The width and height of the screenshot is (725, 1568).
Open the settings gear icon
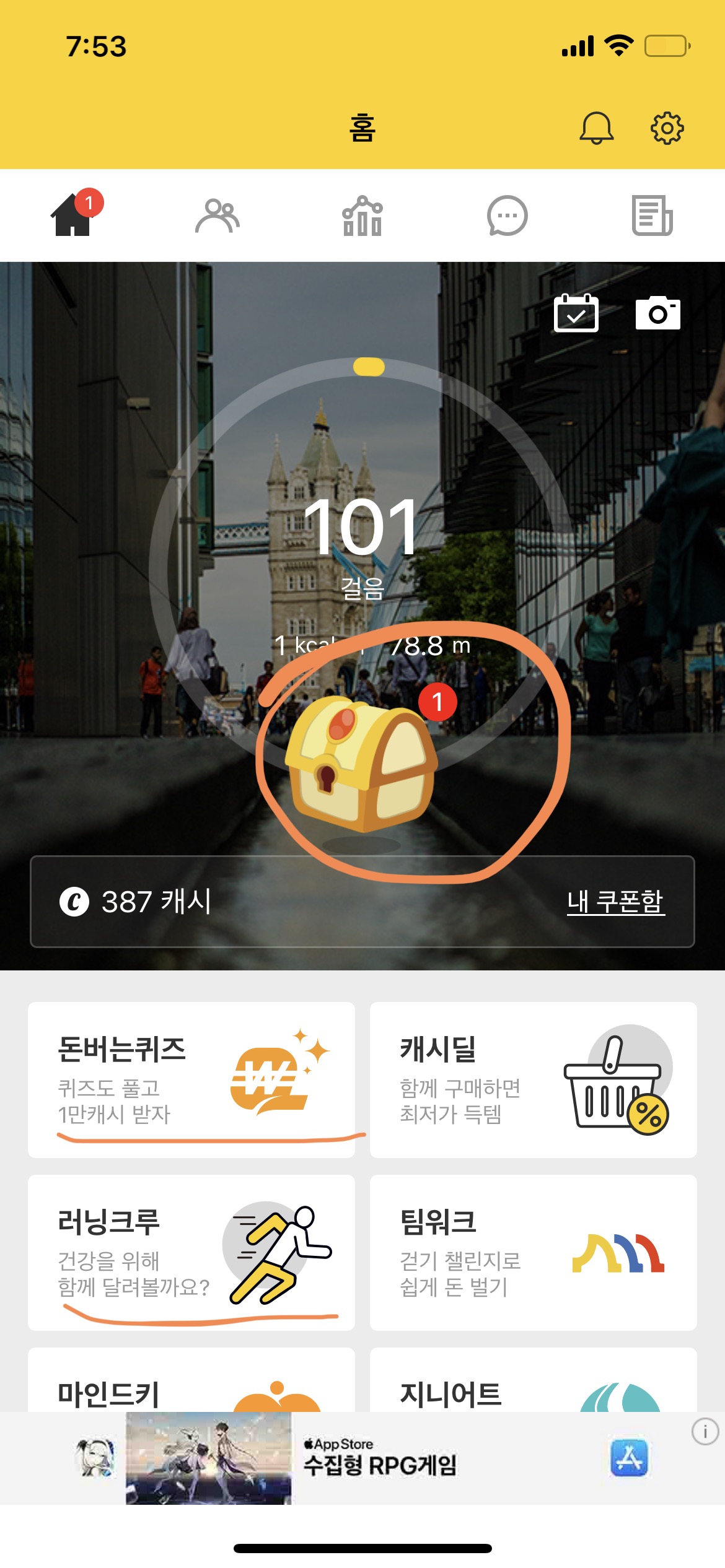point(666,126)
